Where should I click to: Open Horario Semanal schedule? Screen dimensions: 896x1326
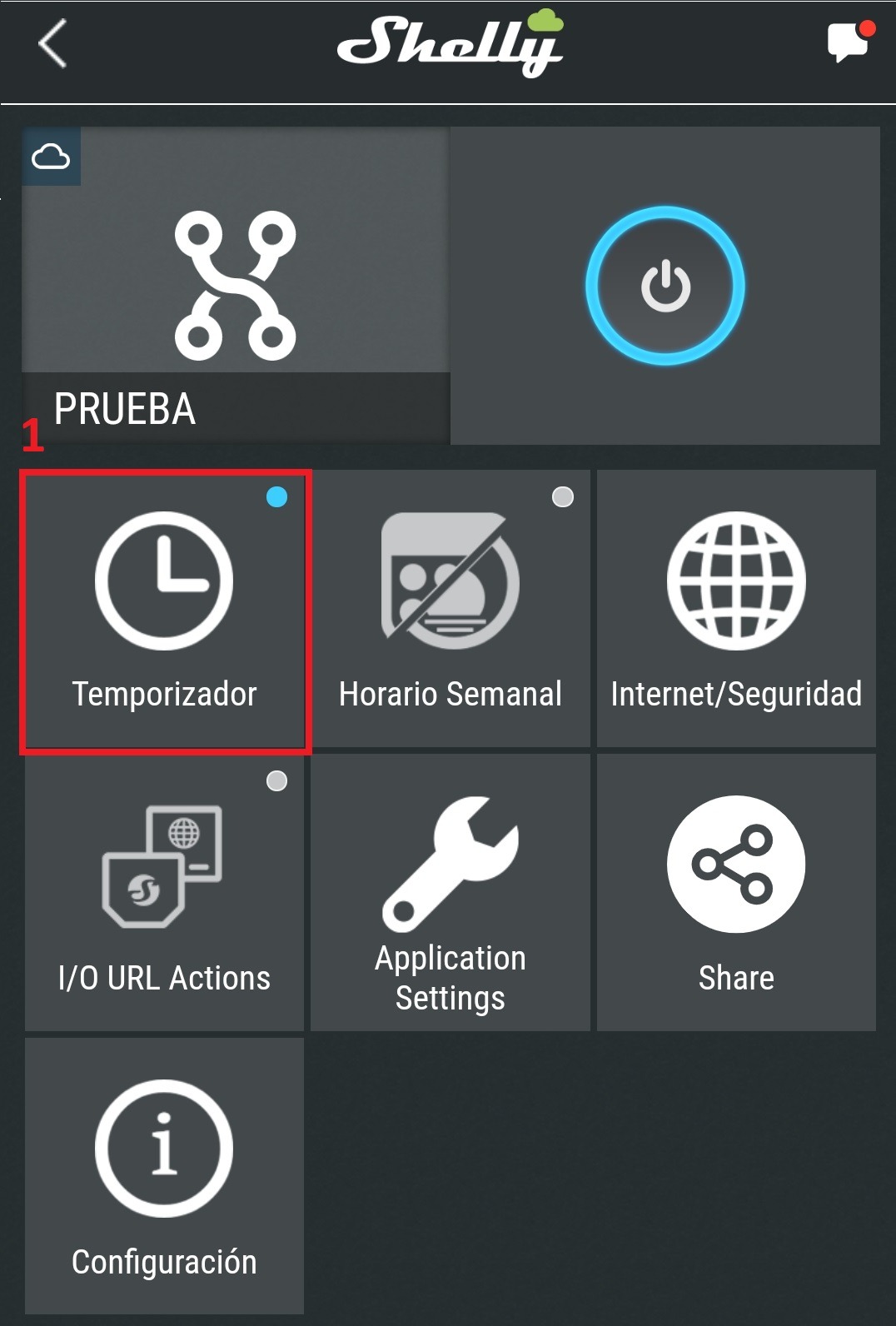tap(450, 609)
